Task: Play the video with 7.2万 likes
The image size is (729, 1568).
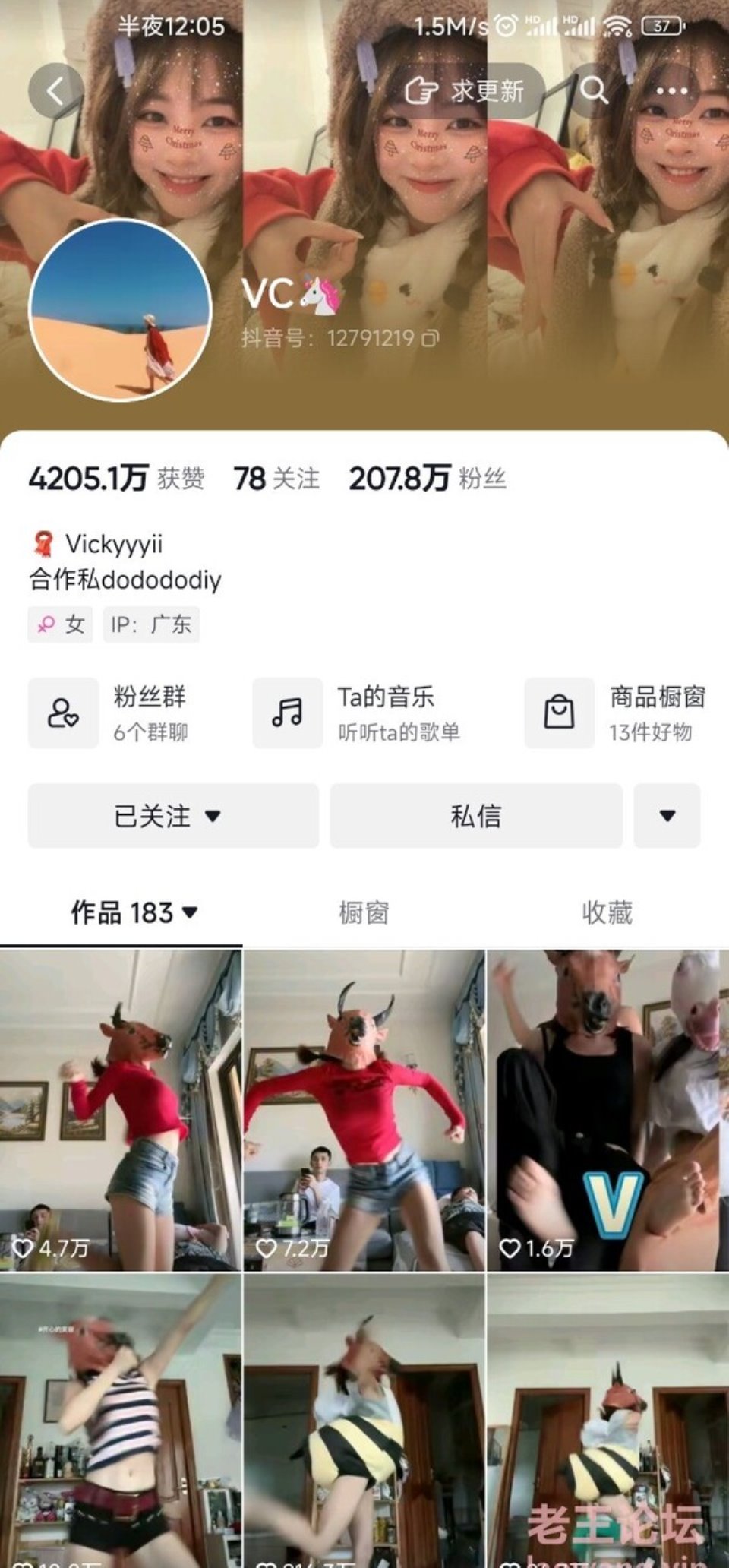Action: (364, 1109)
